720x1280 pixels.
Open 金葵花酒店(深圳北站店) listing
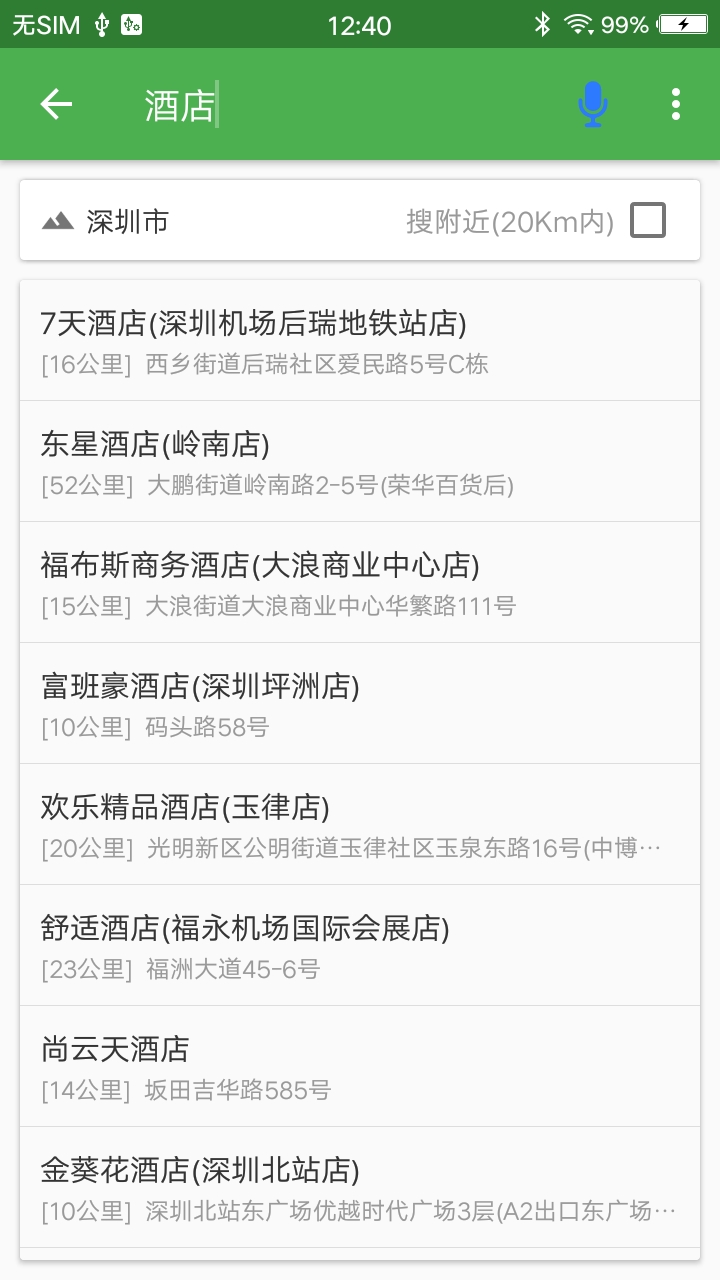click(x=360, y=1186)
